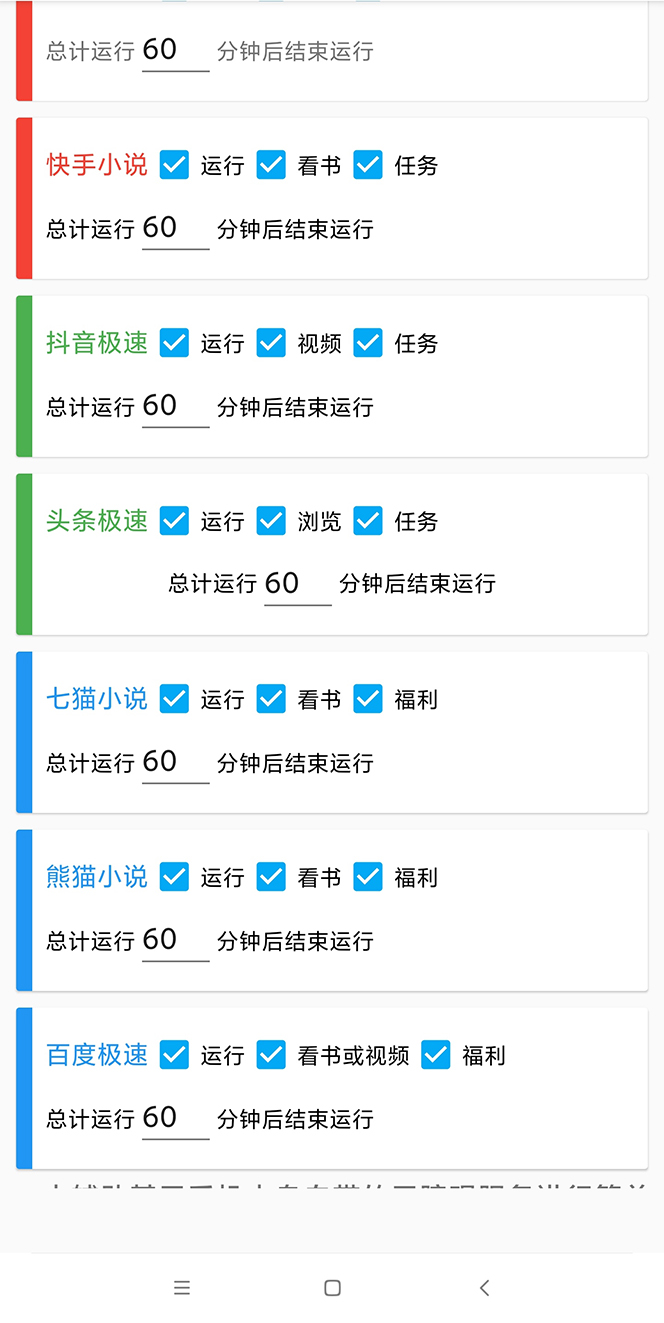Toggle 看书或视频 checkbox for 百度极速
The height and width of the screenshot is (1323, 664).
[x=271, y=1055]
